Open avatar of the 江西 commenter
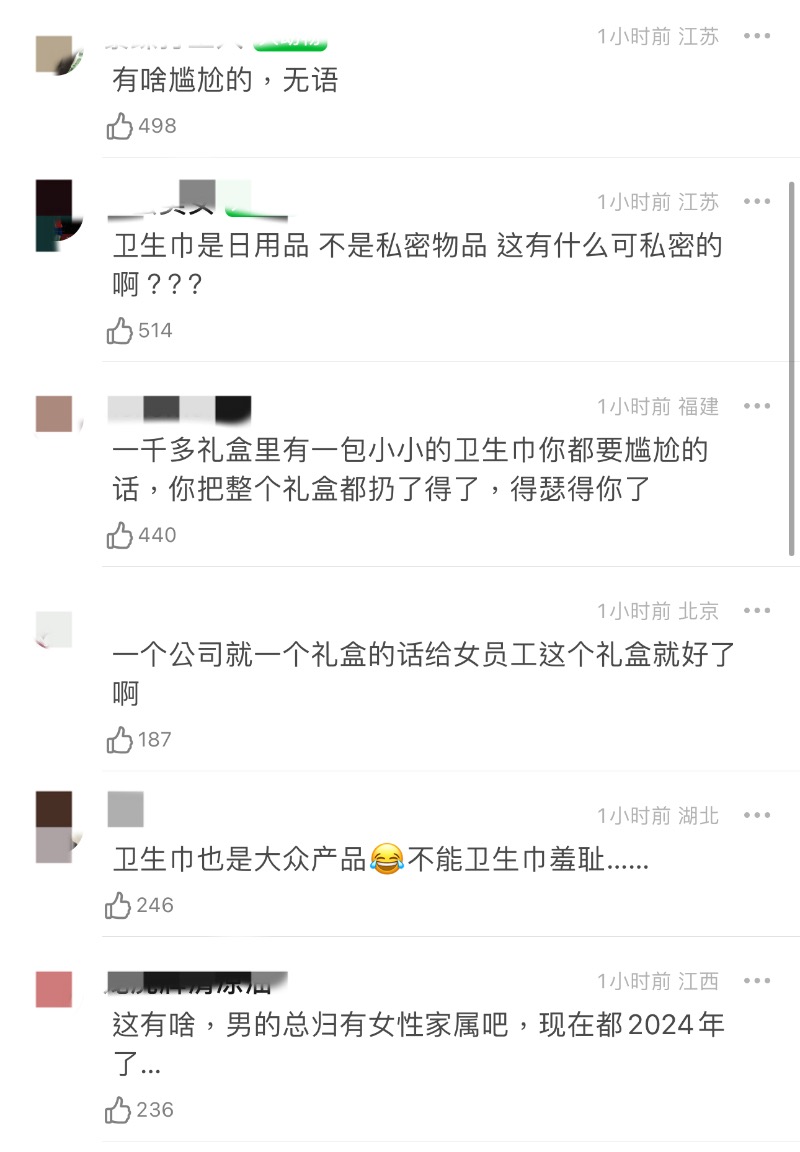Screen dimensions: 800x1152 coord(54,989)
